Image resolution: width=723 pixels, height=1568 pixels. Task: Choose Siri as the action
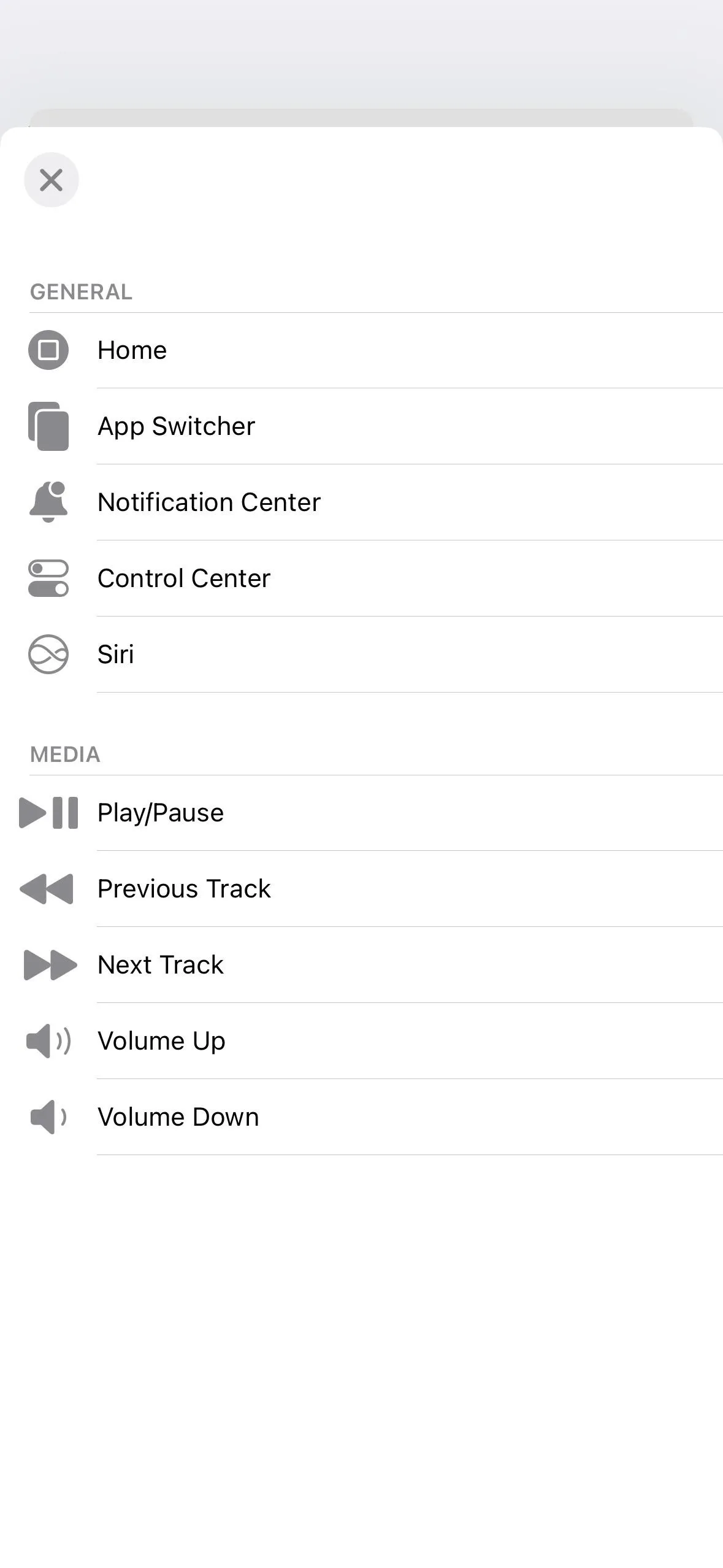tap(362, 655)
